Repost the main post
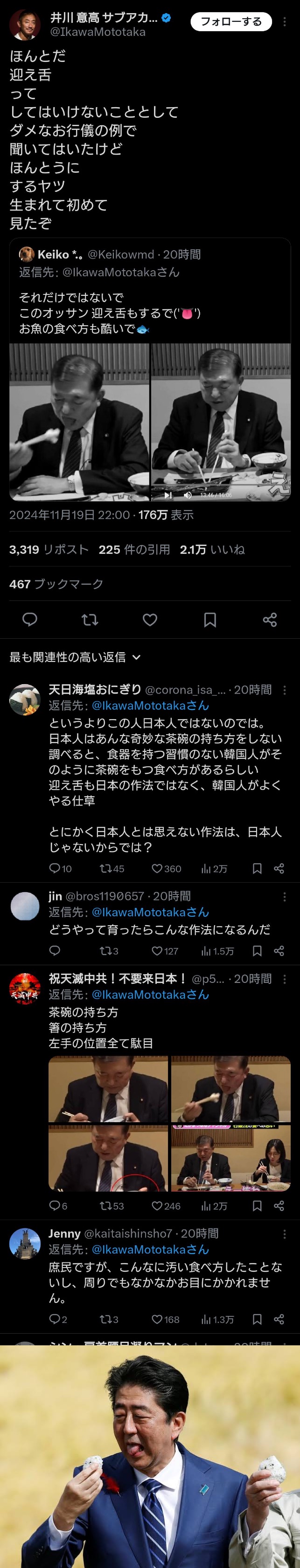 pyautogui.click(x=90, y=620)
